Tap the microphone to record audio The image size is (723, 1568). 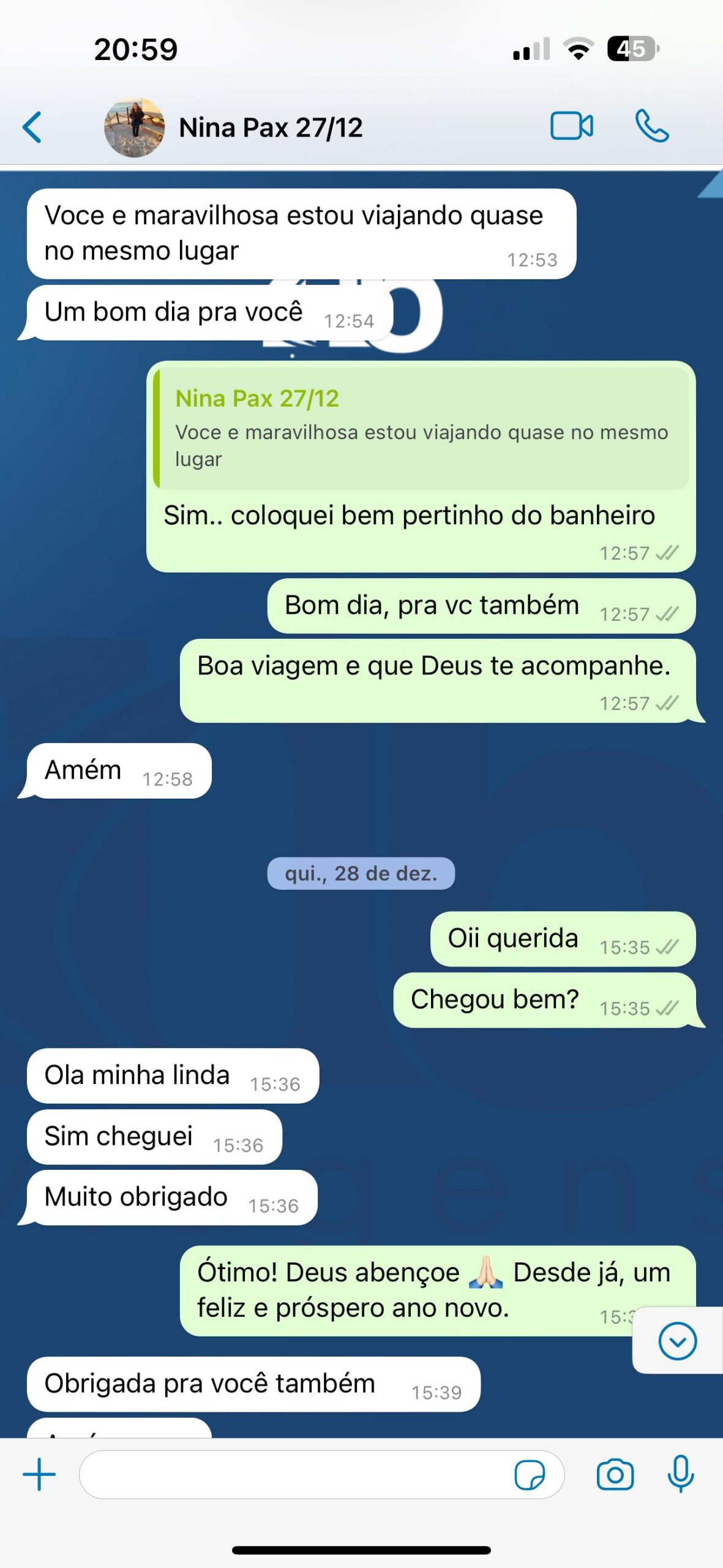coord(681,1474)
